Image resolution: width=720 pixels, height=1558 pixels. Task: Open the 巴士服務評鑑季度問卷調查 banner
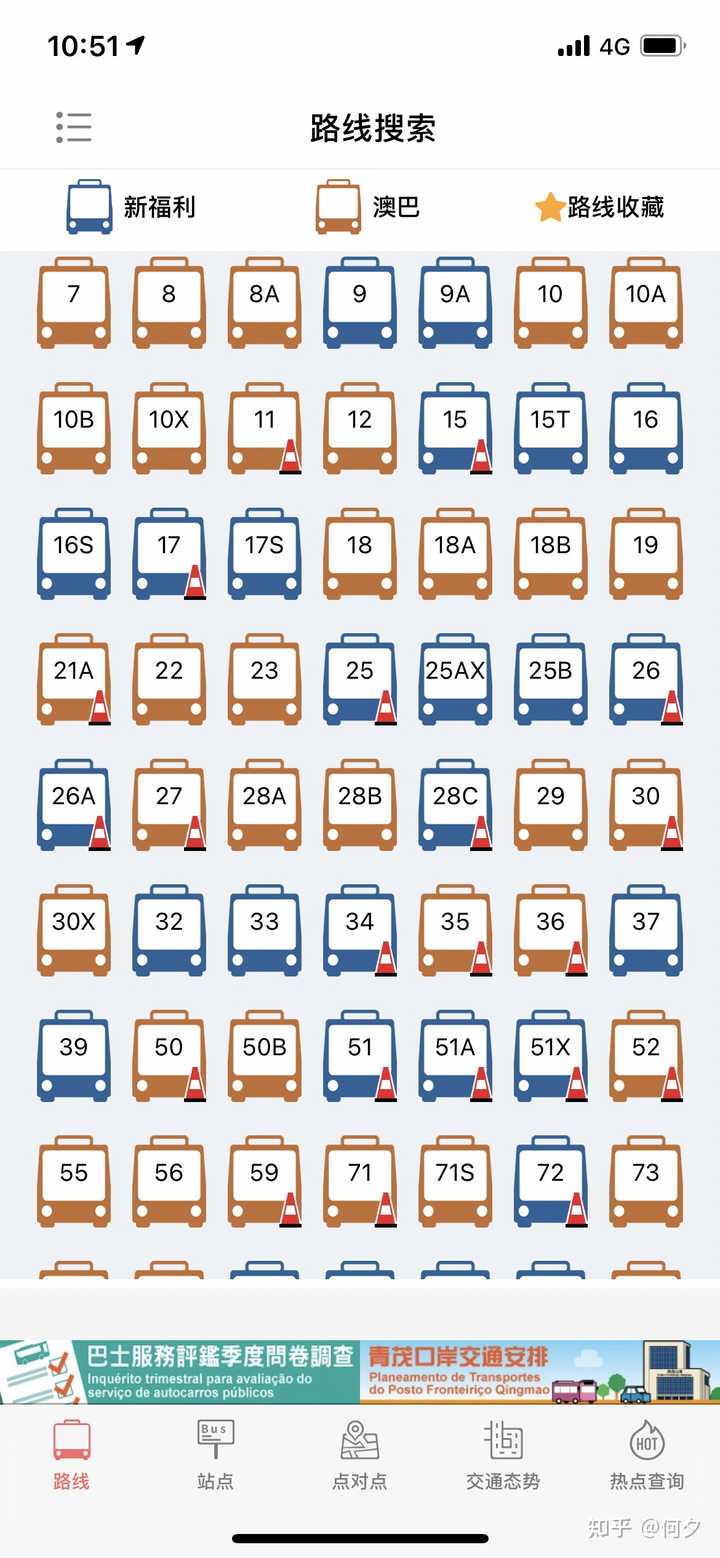[x=180, y=1372]
